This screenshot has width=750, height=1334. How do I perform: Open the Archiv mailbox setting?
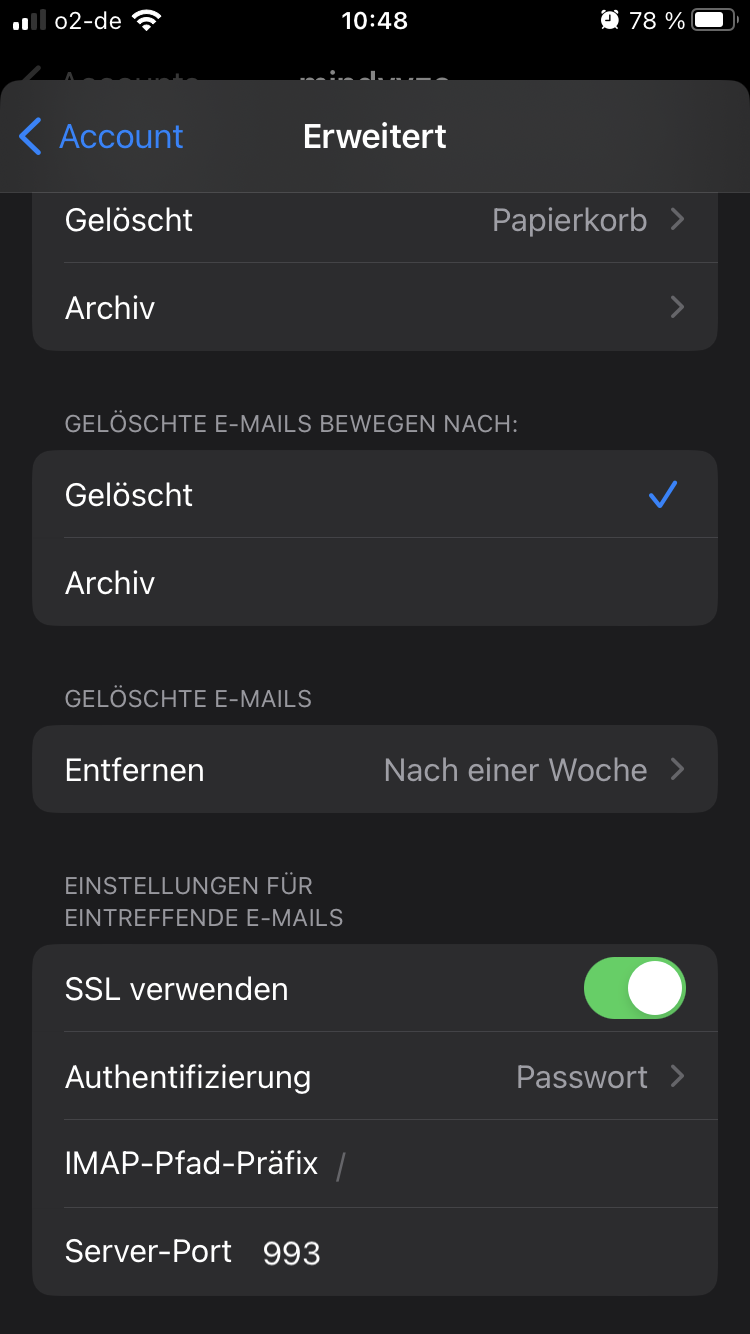click(x=375, y=307)
